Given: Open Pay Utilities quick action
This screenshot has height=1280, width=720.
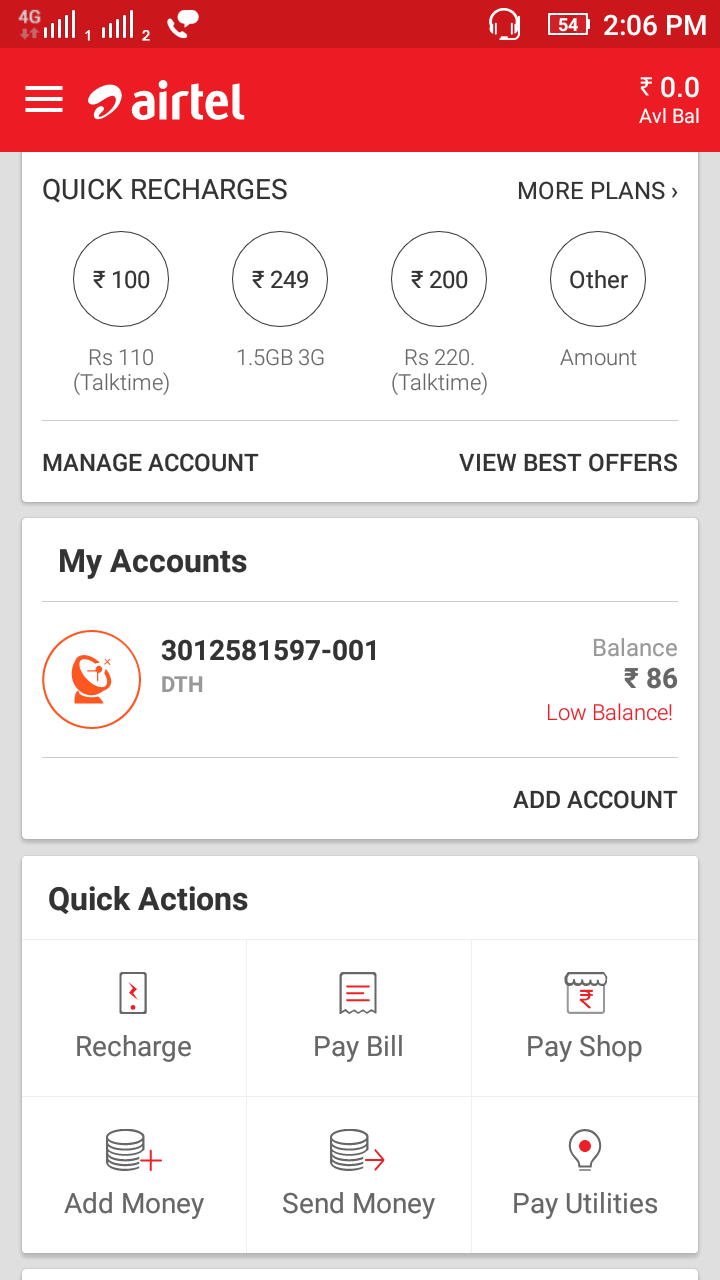Looking at the screenshot, I should tap(584, 1175).
